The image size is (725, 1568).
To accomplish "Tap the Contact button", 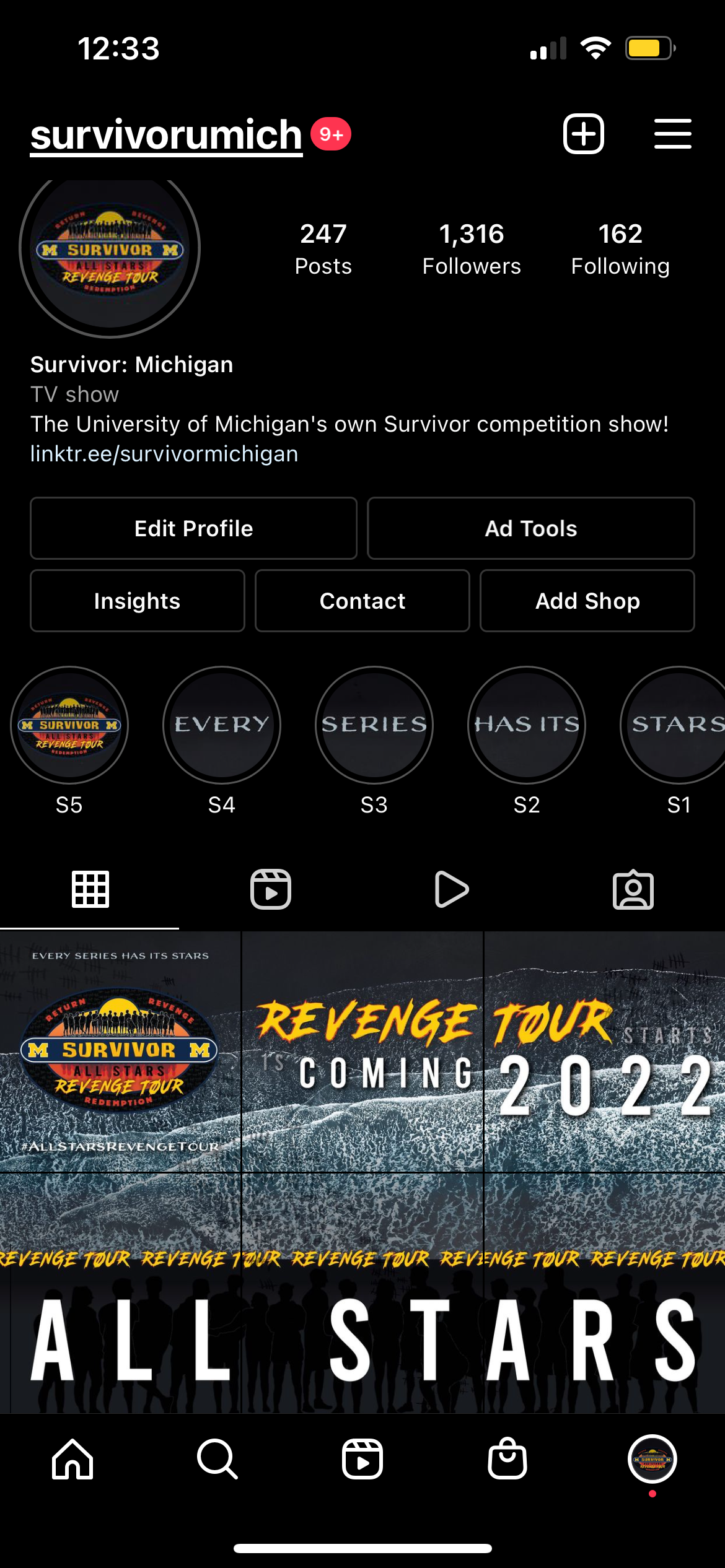I will pyautogui.click(x=362, y=601).
